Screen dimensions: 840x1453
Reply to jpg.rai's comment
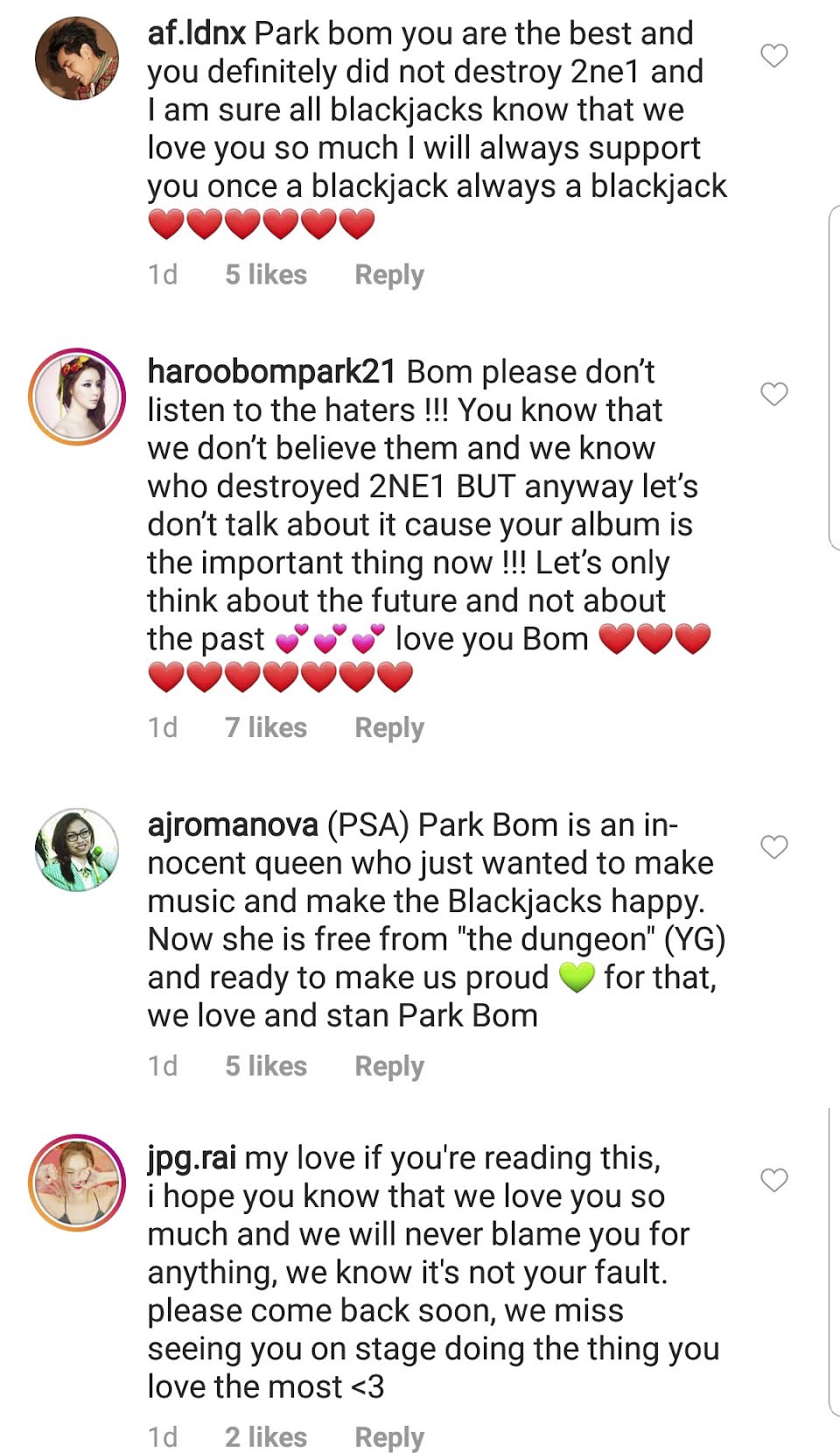point(388,1437)
